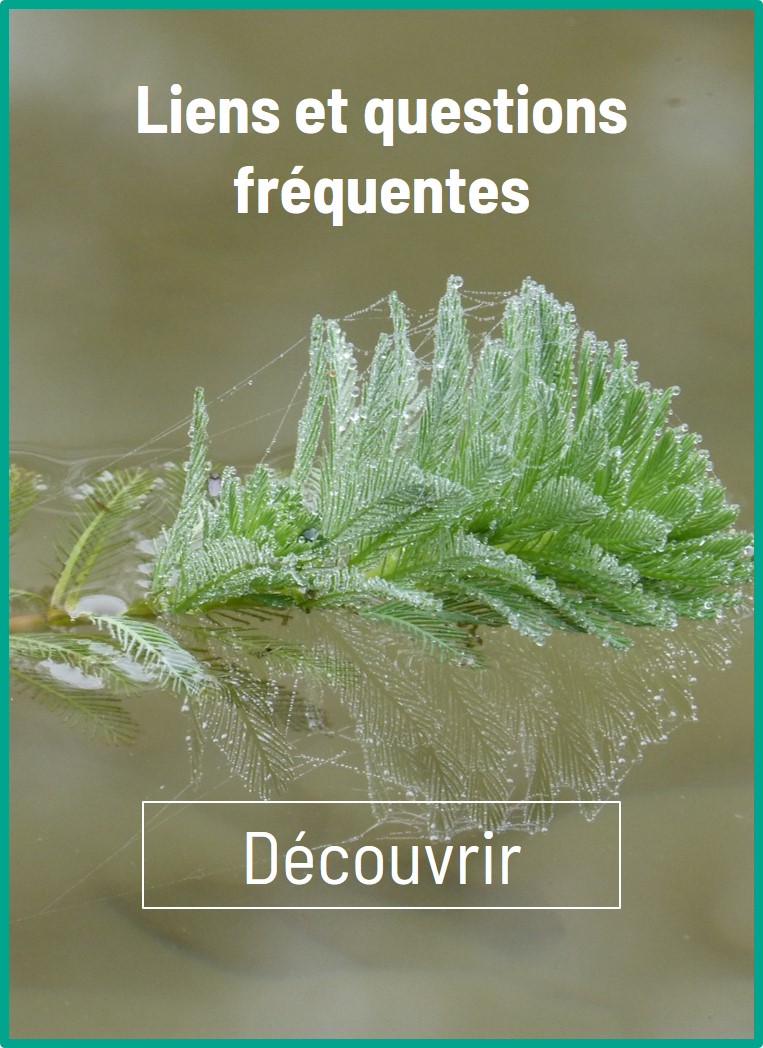The image size is (763, 1048).
Task: Tap the Découvrir button
Action: click(x=381, y=855)
